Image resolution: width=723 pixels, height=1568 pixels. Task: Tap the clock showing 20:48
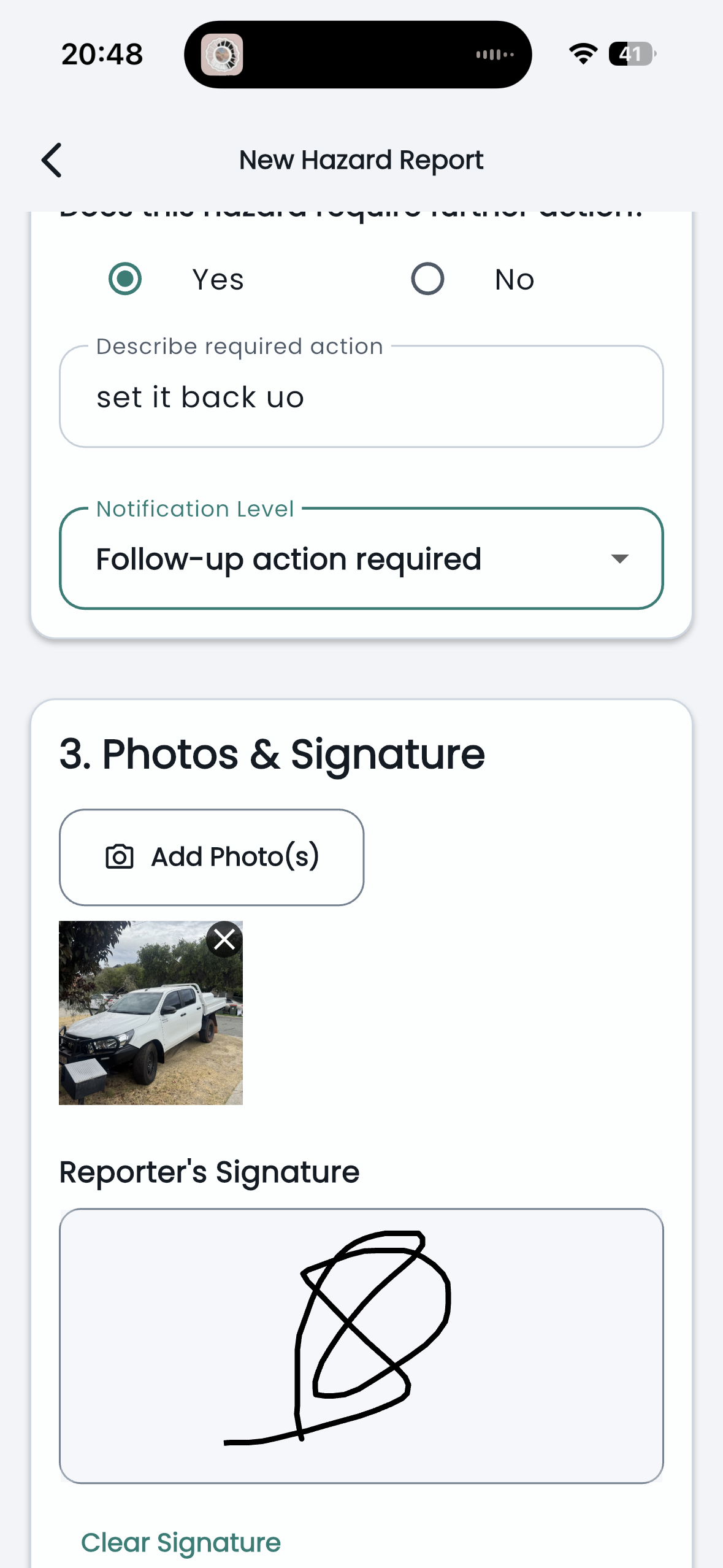101,54
